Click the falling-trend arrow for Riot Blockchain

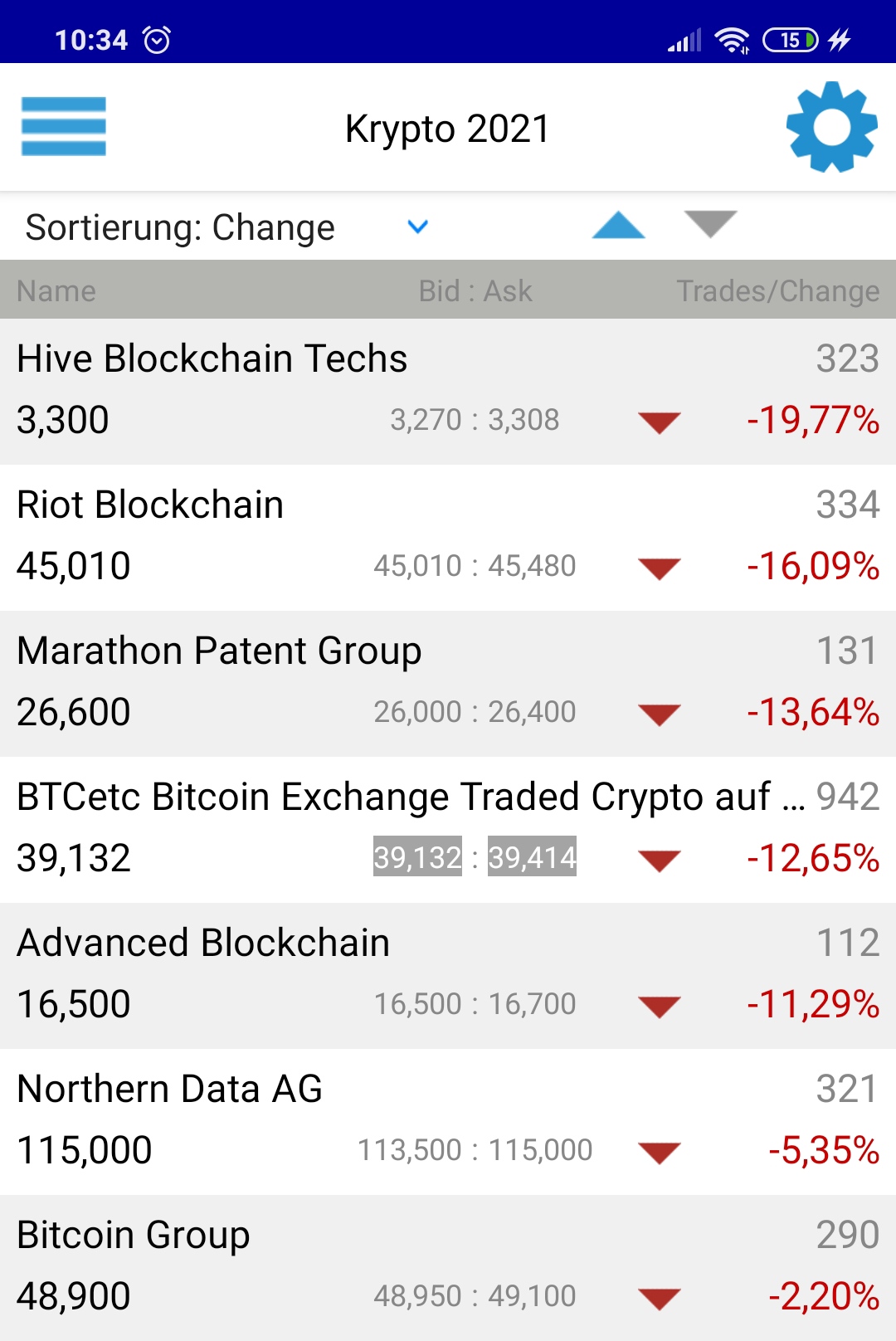point(658,568)
